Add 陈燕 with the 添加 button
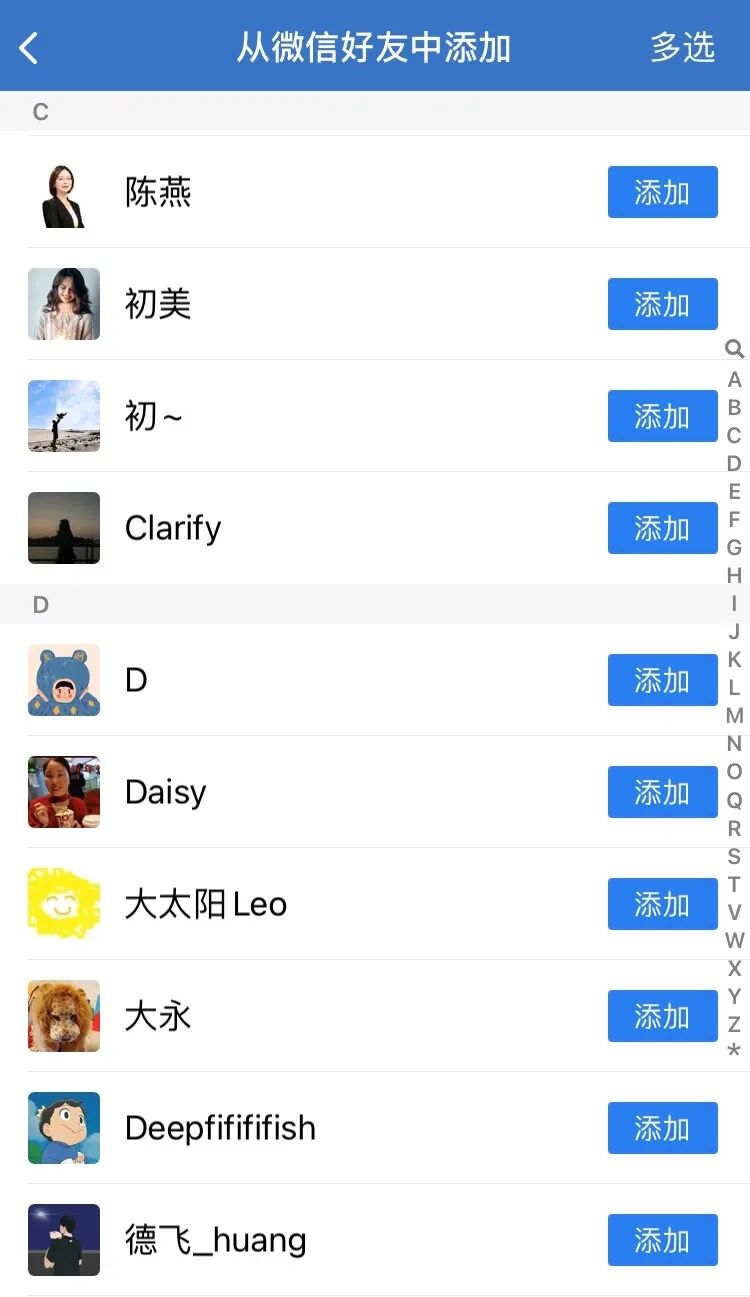This screenshot has height=1297, width=750. tap(662, 192)
